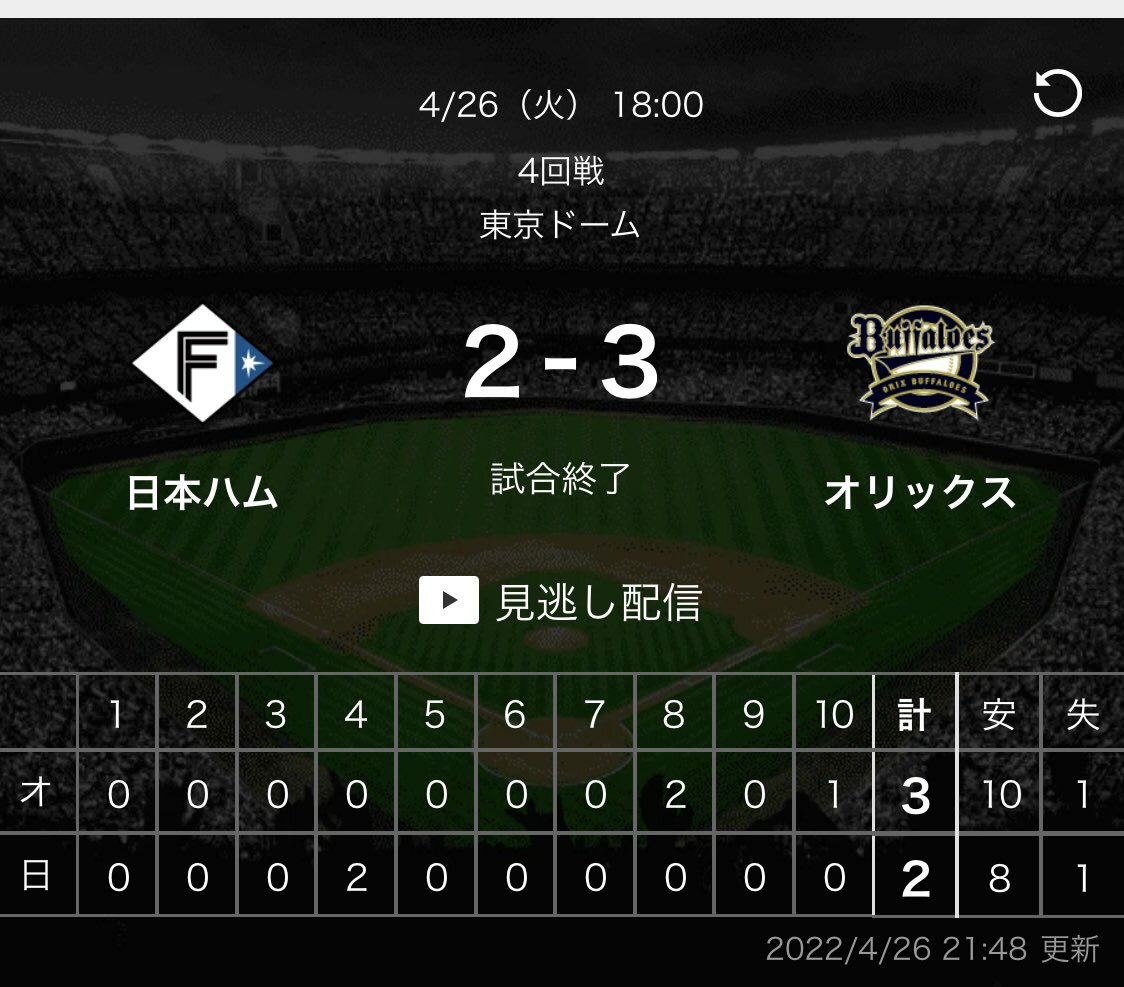
Task: Play the 見逃し配信 replay stream
Action: coord(560,601)
